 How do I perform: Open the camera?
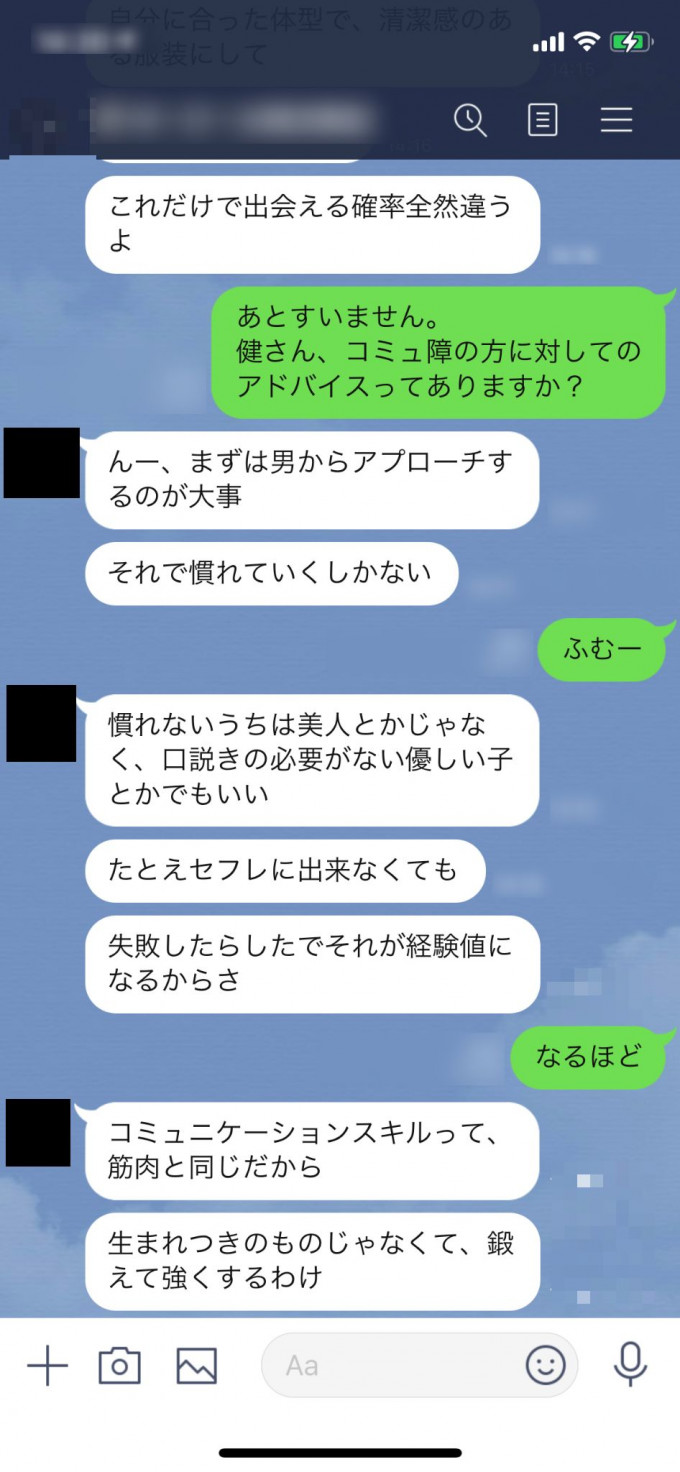coord(119,1366)
